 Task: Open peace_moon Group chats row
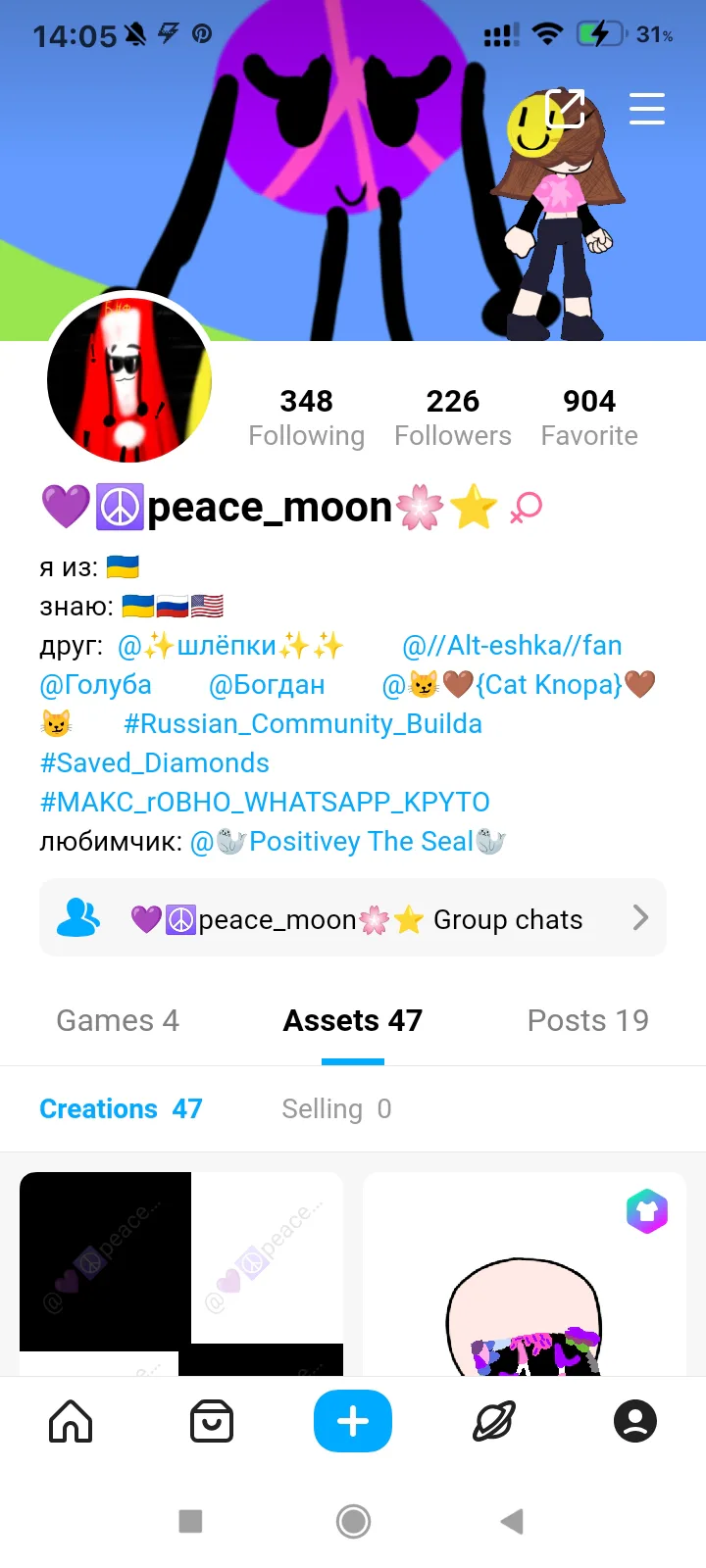tap(353, 918)
